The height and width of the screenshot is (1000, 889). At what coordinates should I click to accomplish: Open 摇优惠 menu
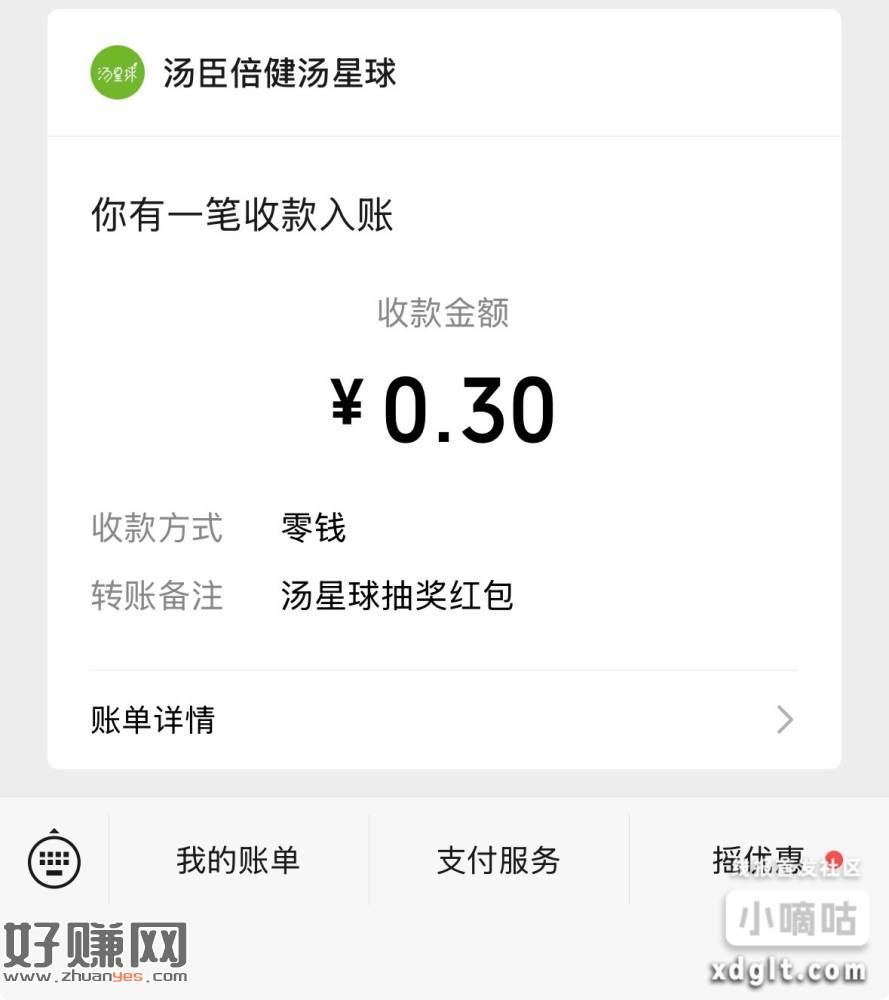pos(758,859)
